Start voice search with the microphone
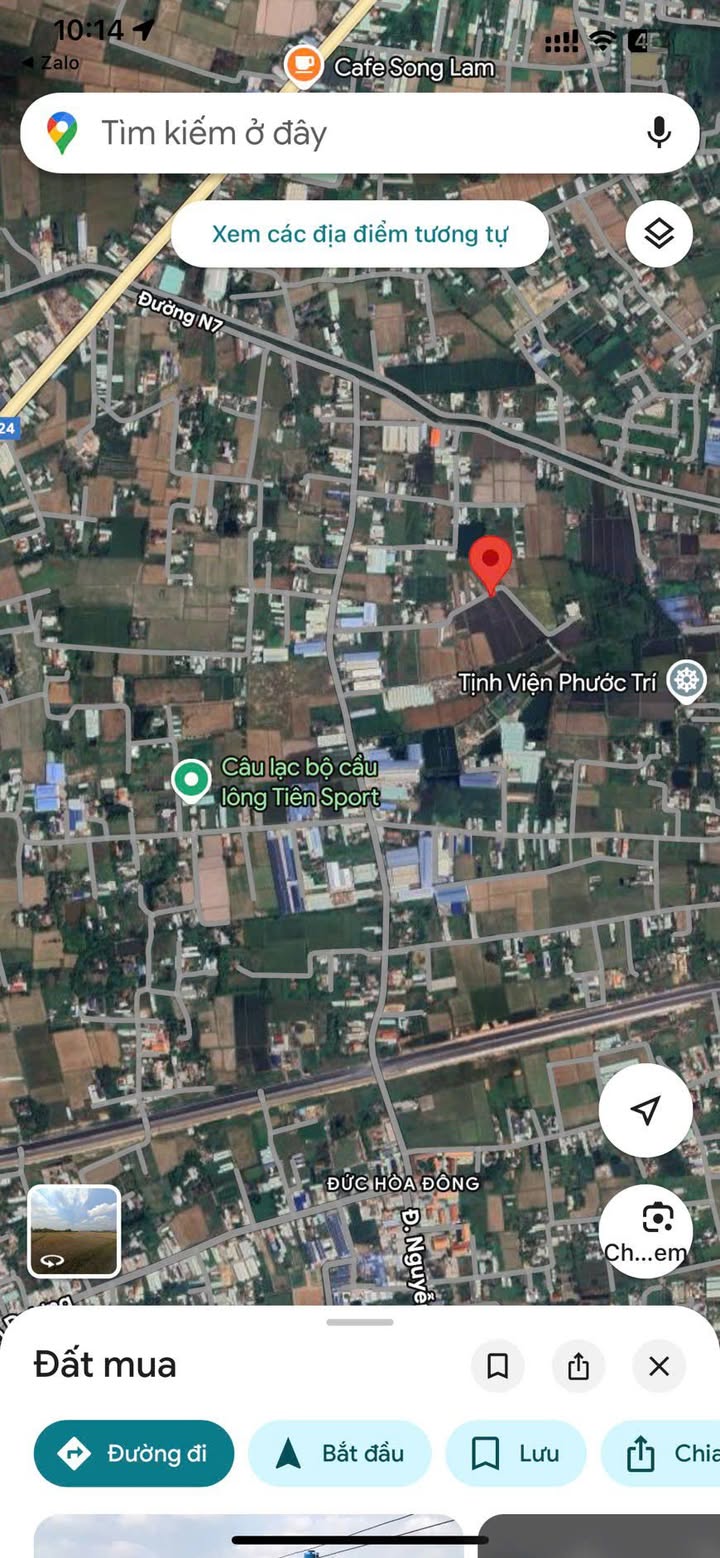720x1558 pixels. click(658, 133)
